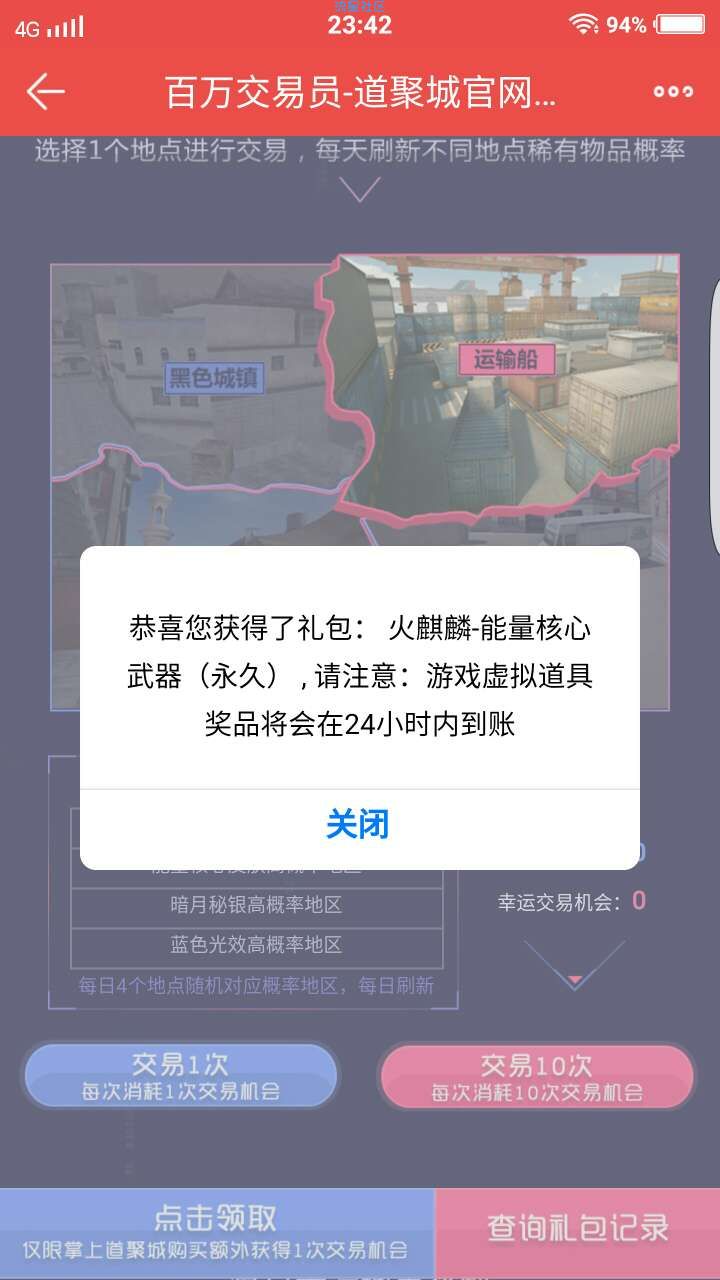The height and width of the screenshot is (1280, 720).
Task: Select the 黑色城镇 location
Action: click(x=213, y=378)
